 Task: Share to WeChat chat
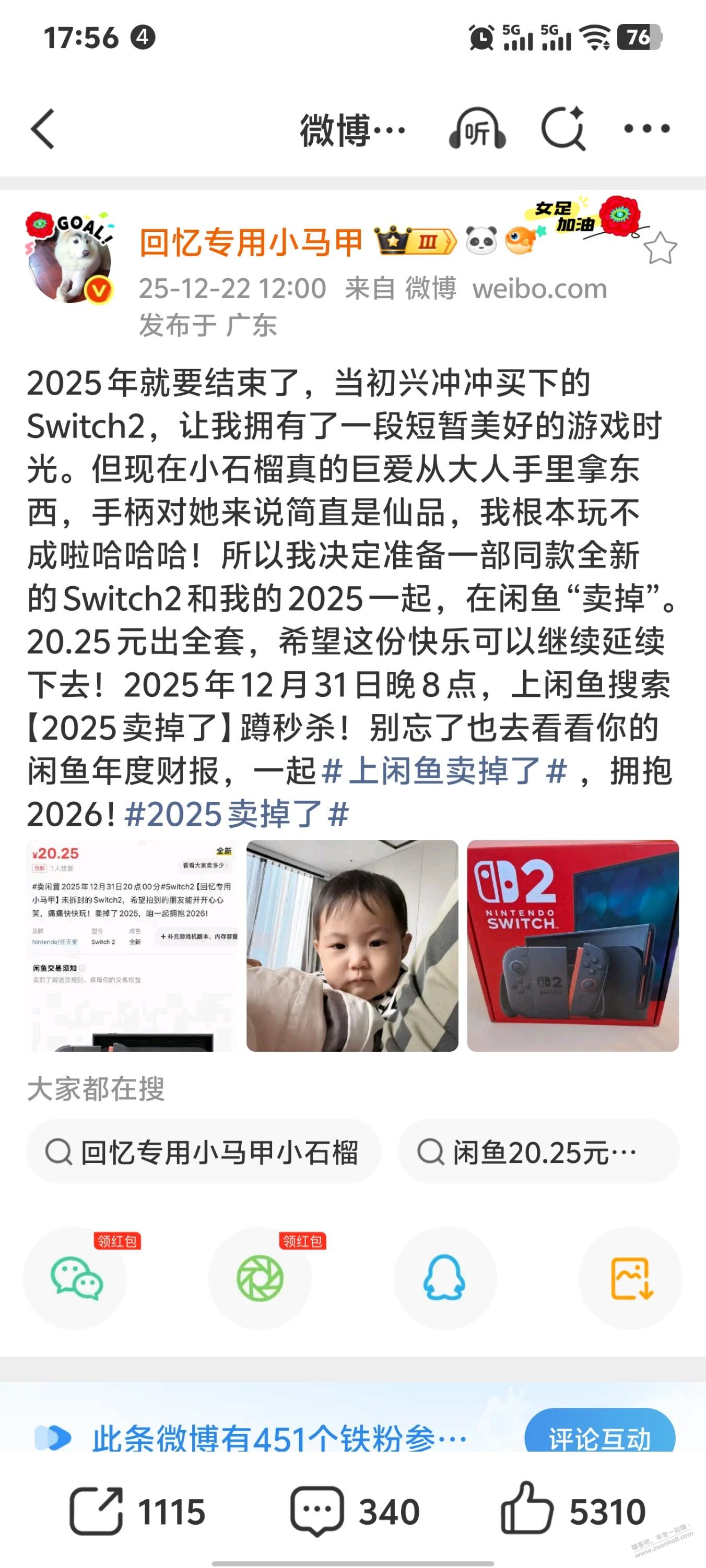click(x=76, y=1278)
